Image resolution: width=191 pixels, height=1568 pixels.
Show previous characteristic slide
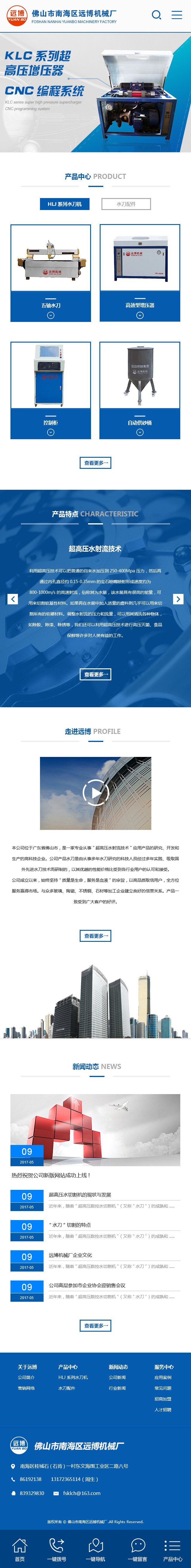[x=13, y=599]
